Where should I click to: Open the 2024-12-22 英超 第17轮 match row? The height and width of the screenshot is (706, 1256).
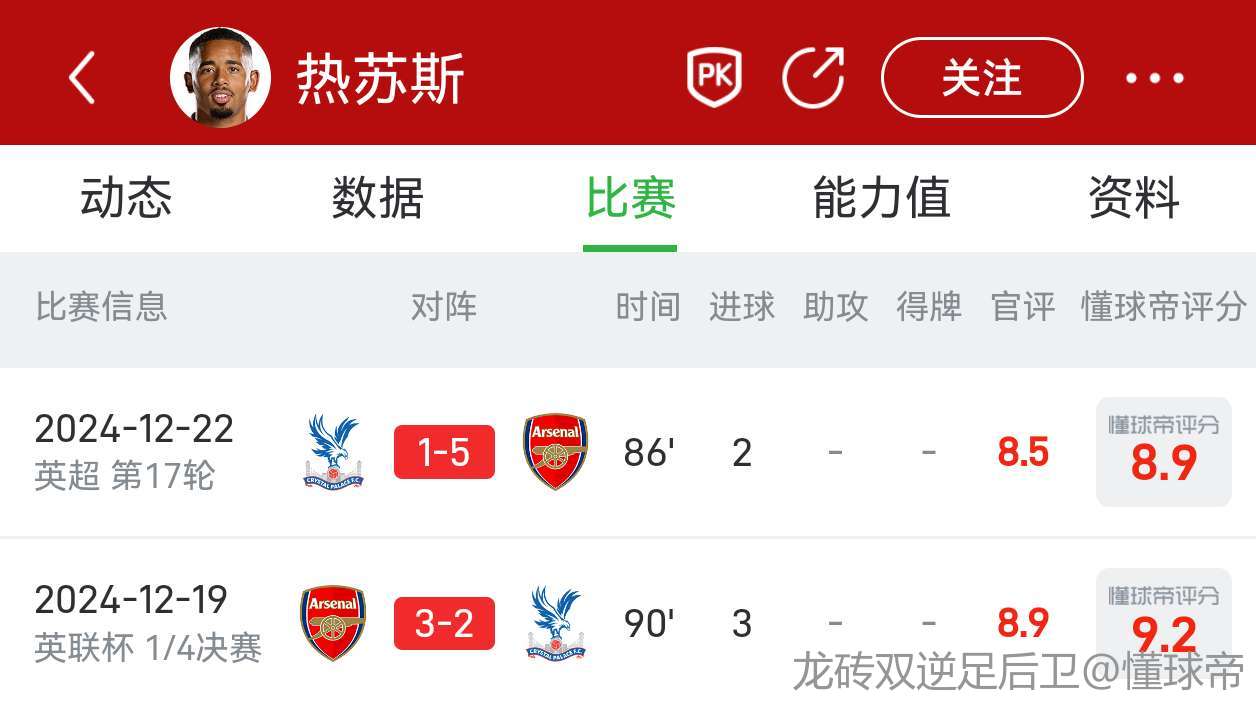134,452
